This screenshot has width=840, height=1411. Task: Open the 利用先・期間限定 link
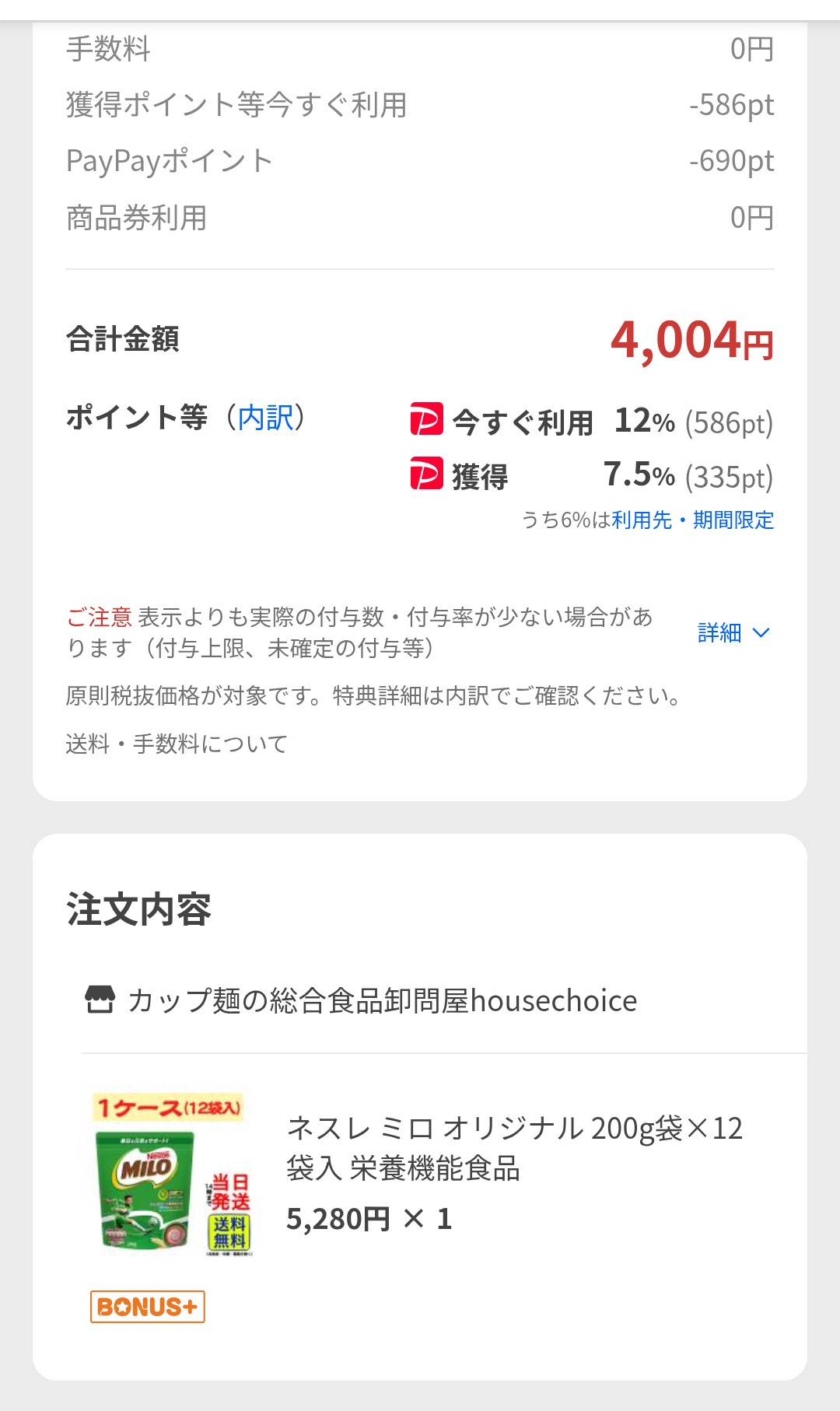click(692, 520)
